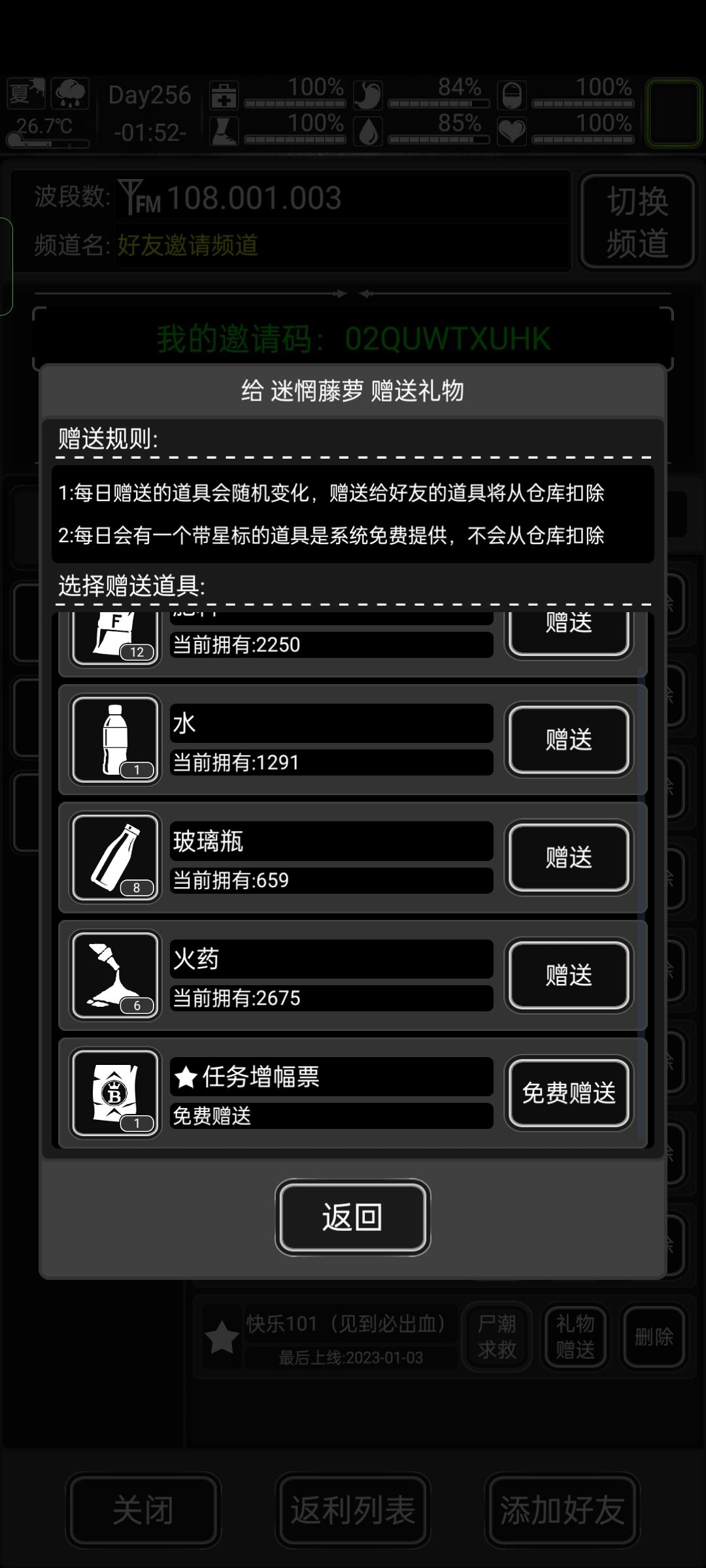706x1568 pixels.
Task: Click the water bottle icon for 水
Action: (x=114, y=738)
